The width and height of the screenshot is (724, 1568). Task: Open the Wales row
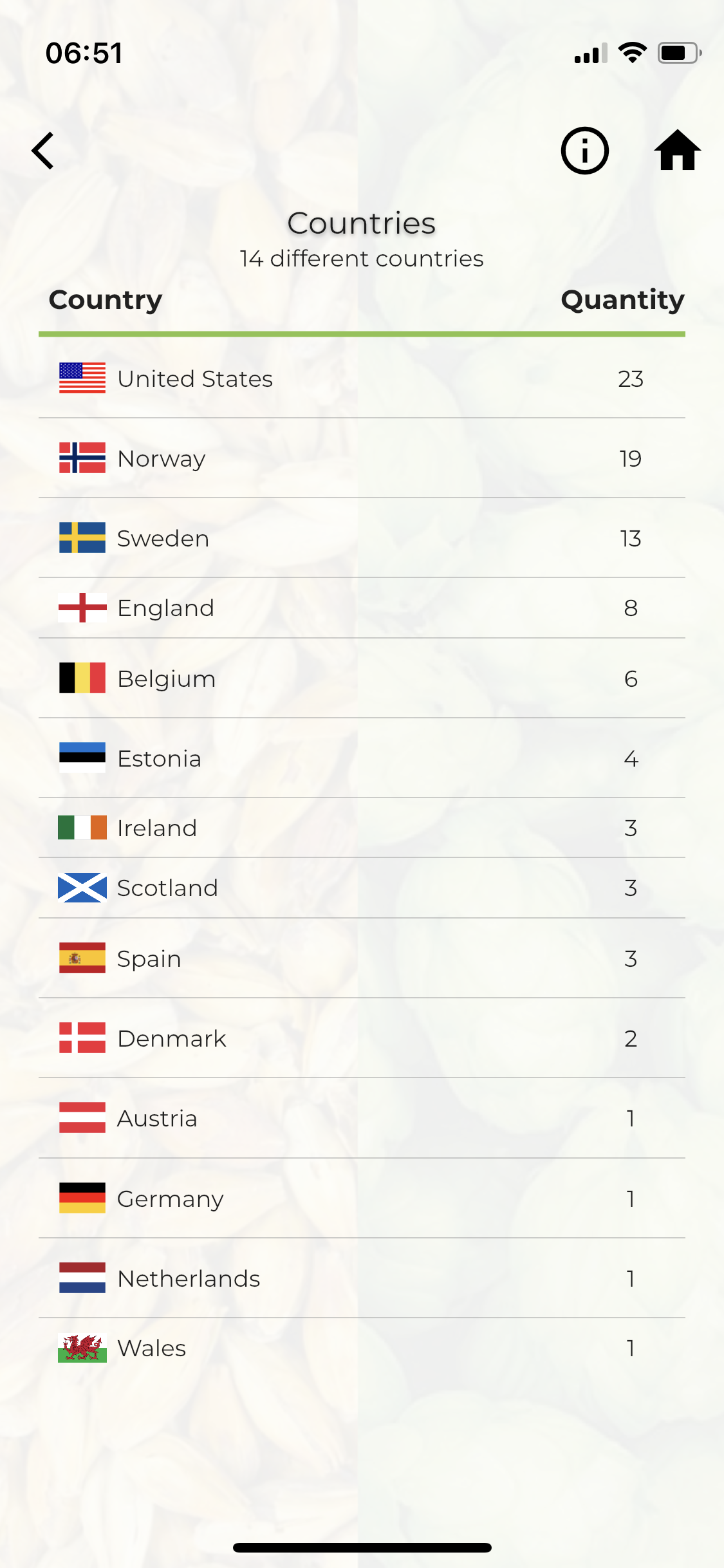point(362,1348)
